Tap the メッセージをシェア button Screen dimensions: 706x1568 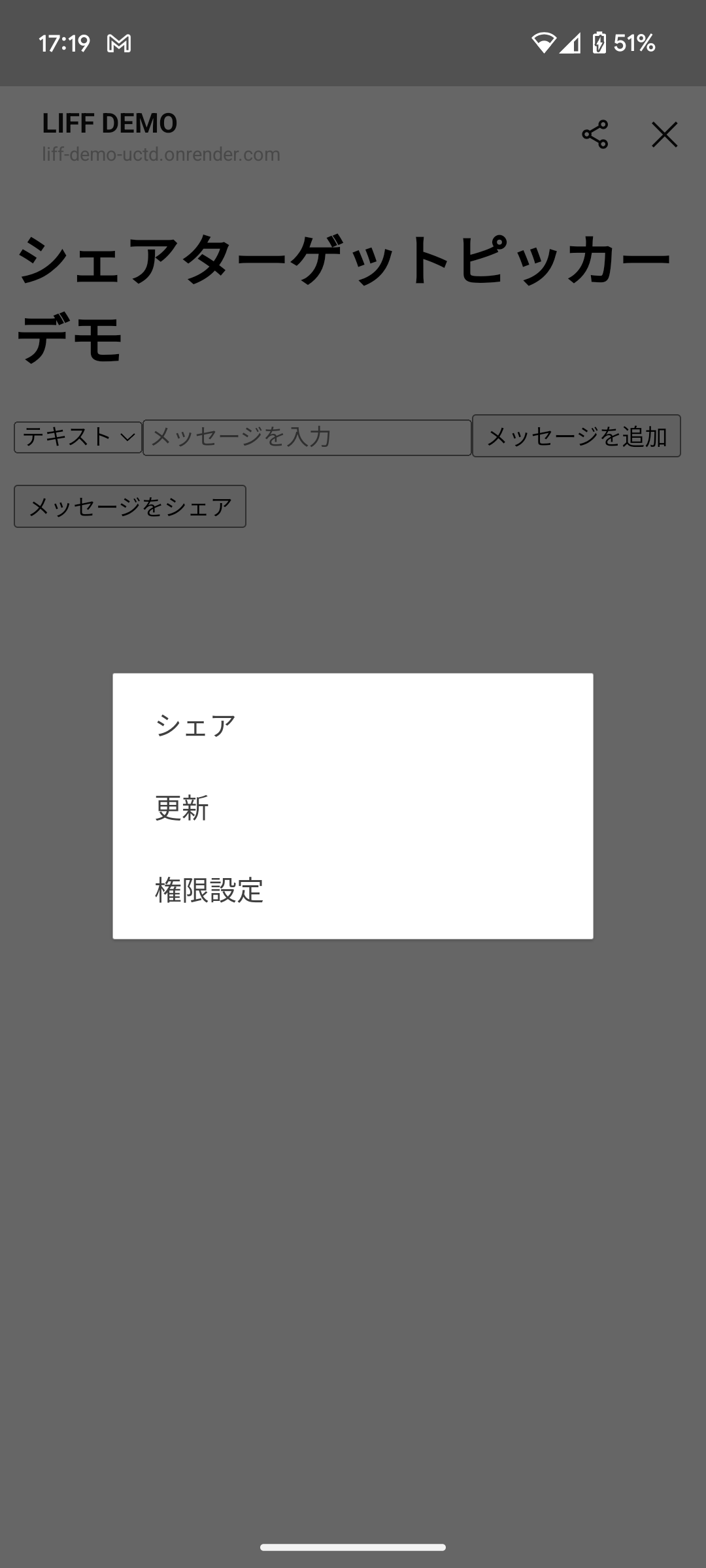click(130, 506)
